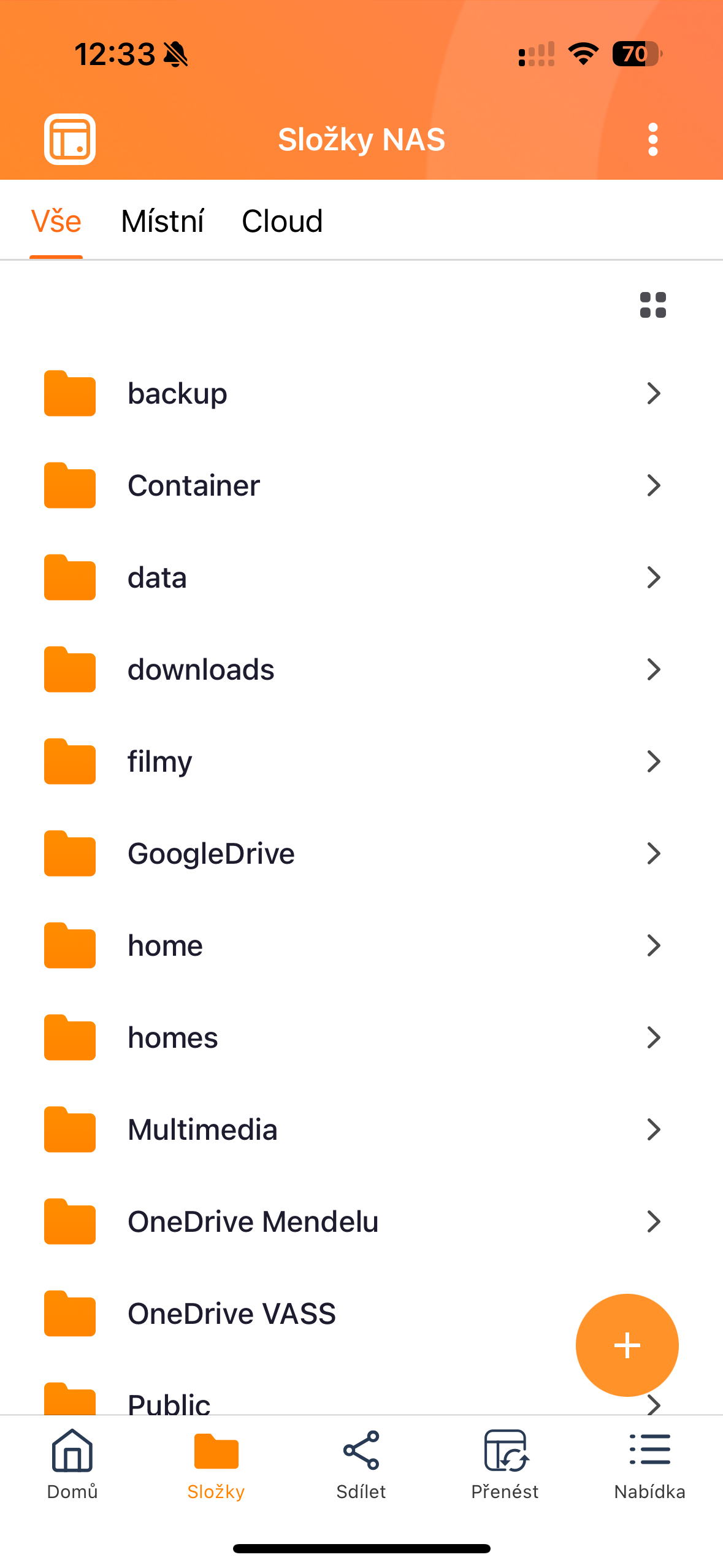The width and height of the screenshot is (723, 1568).
Task: Create new item with plus button
Action: pos(627,1345)
